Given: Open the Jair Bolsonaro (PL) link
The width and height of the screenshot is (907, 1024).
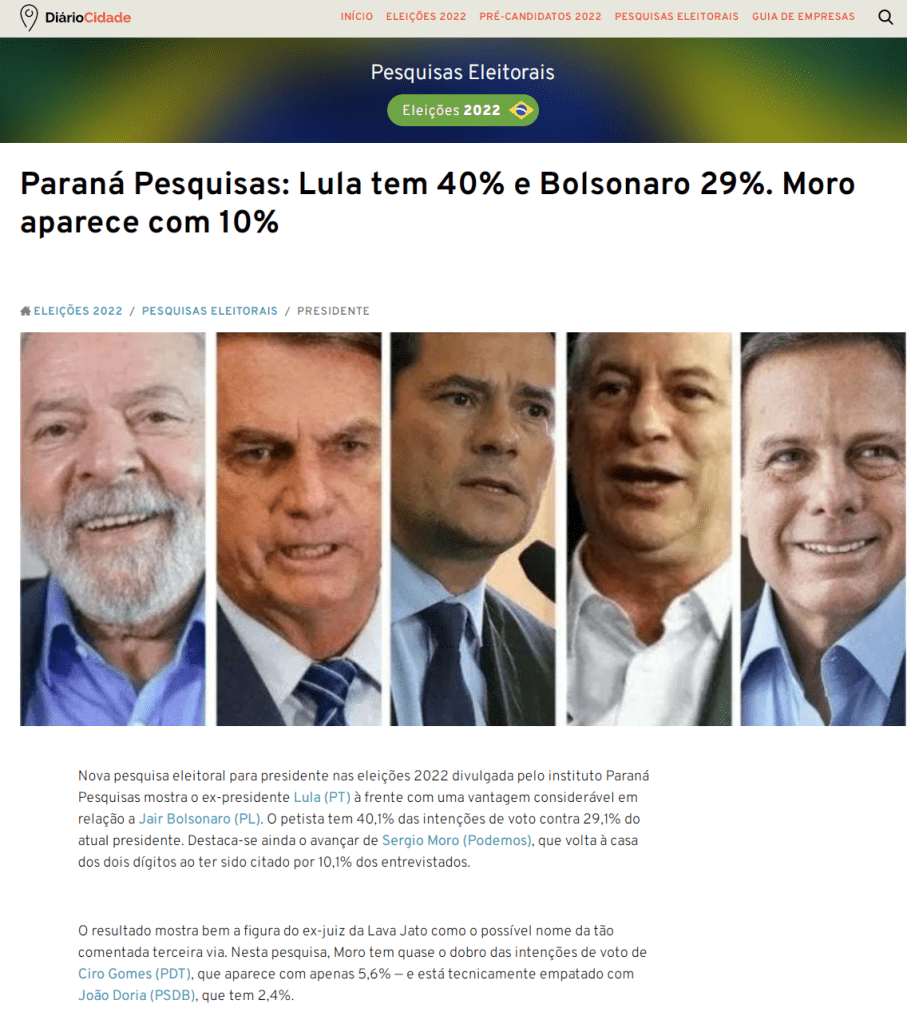Looking at the screenshot, I should [199, 819].
